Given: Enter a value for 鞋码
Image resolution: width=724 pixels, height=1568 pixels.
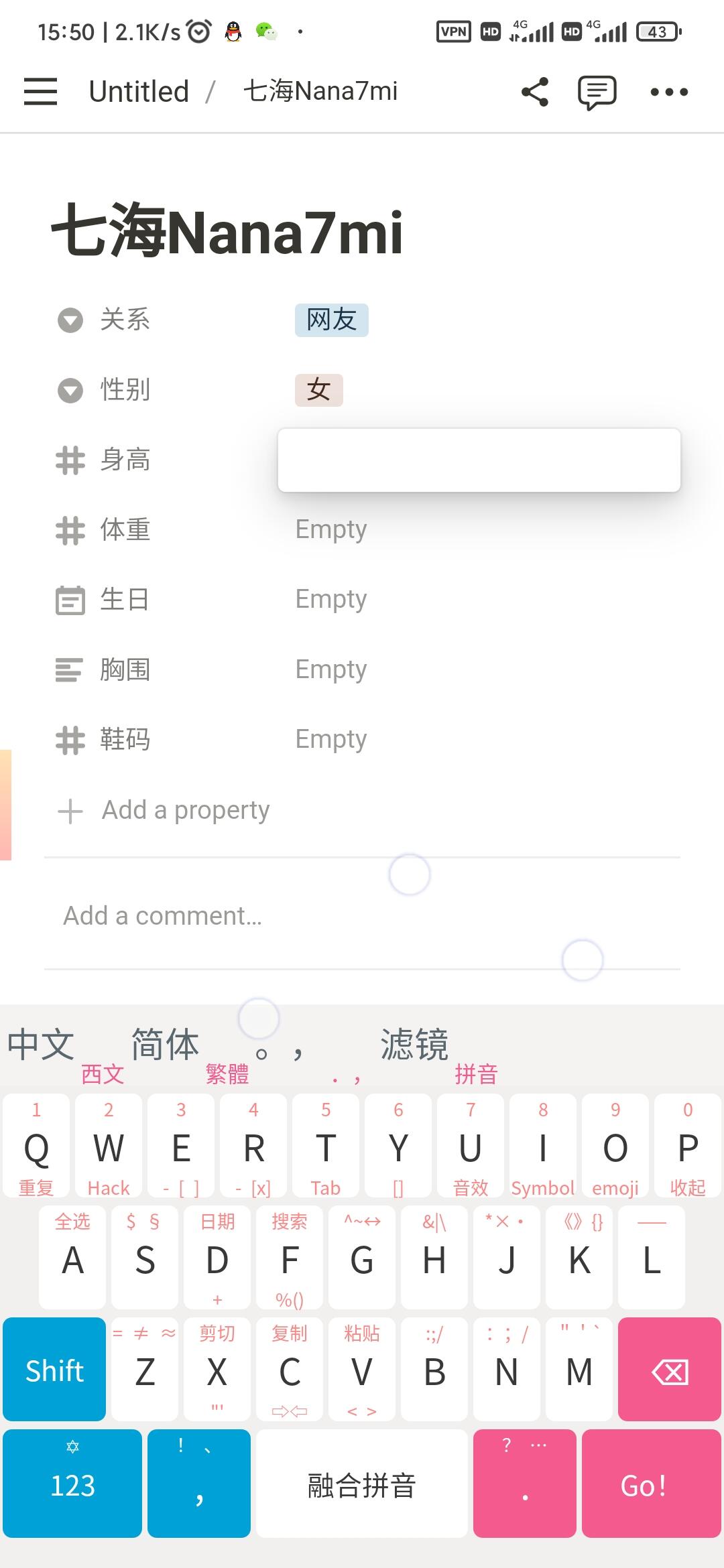Looking at the screenshot, I should (x=331, y=739).
